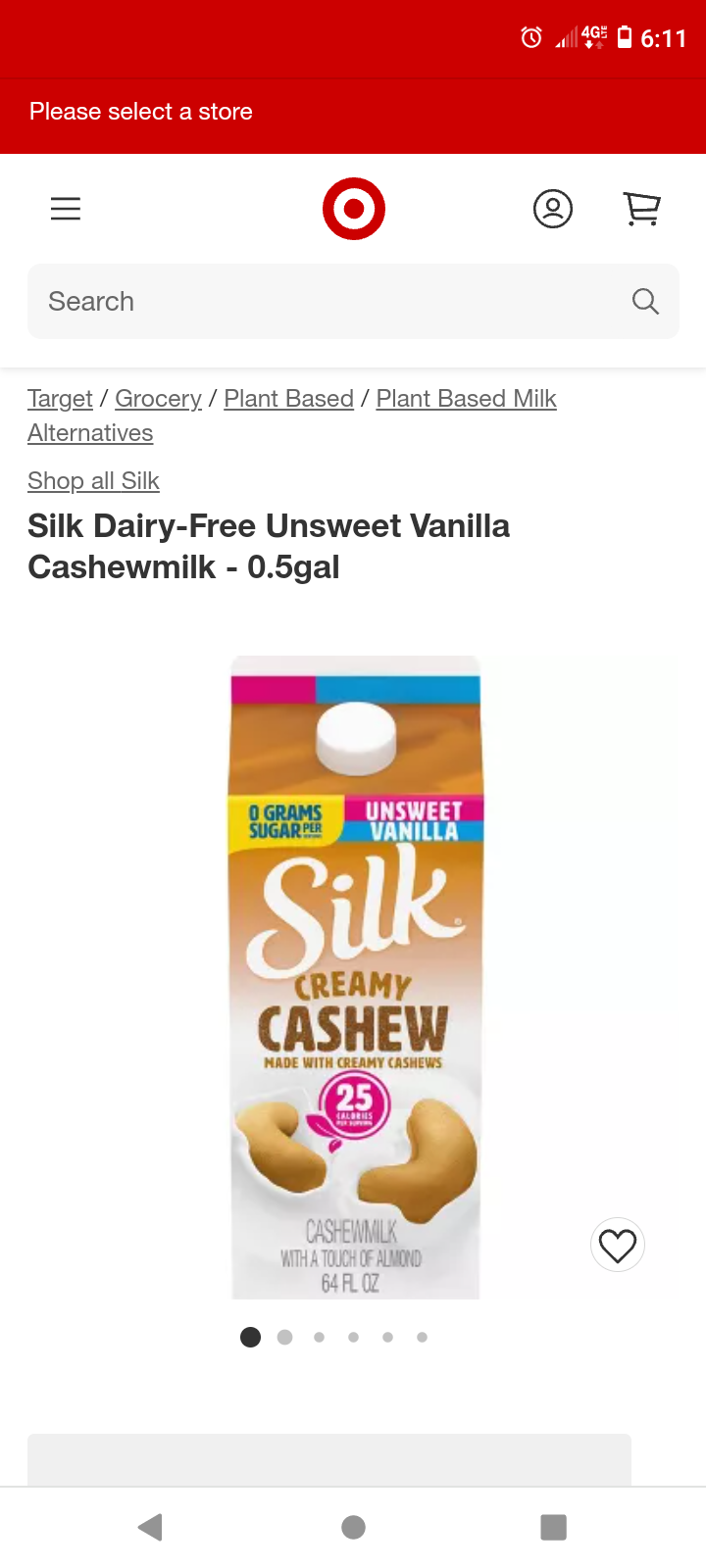Open the Plant Based breadcrumb link
Screen dimensions: 706x1568
click(288, 399)
